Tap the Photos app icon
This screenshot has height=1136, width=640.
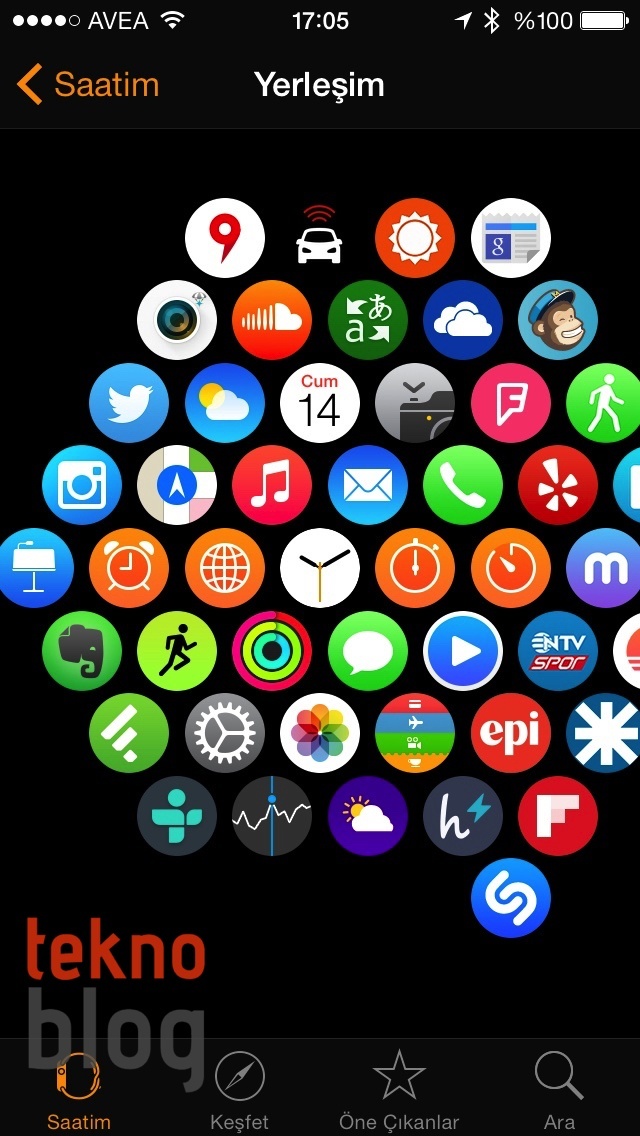320,733
